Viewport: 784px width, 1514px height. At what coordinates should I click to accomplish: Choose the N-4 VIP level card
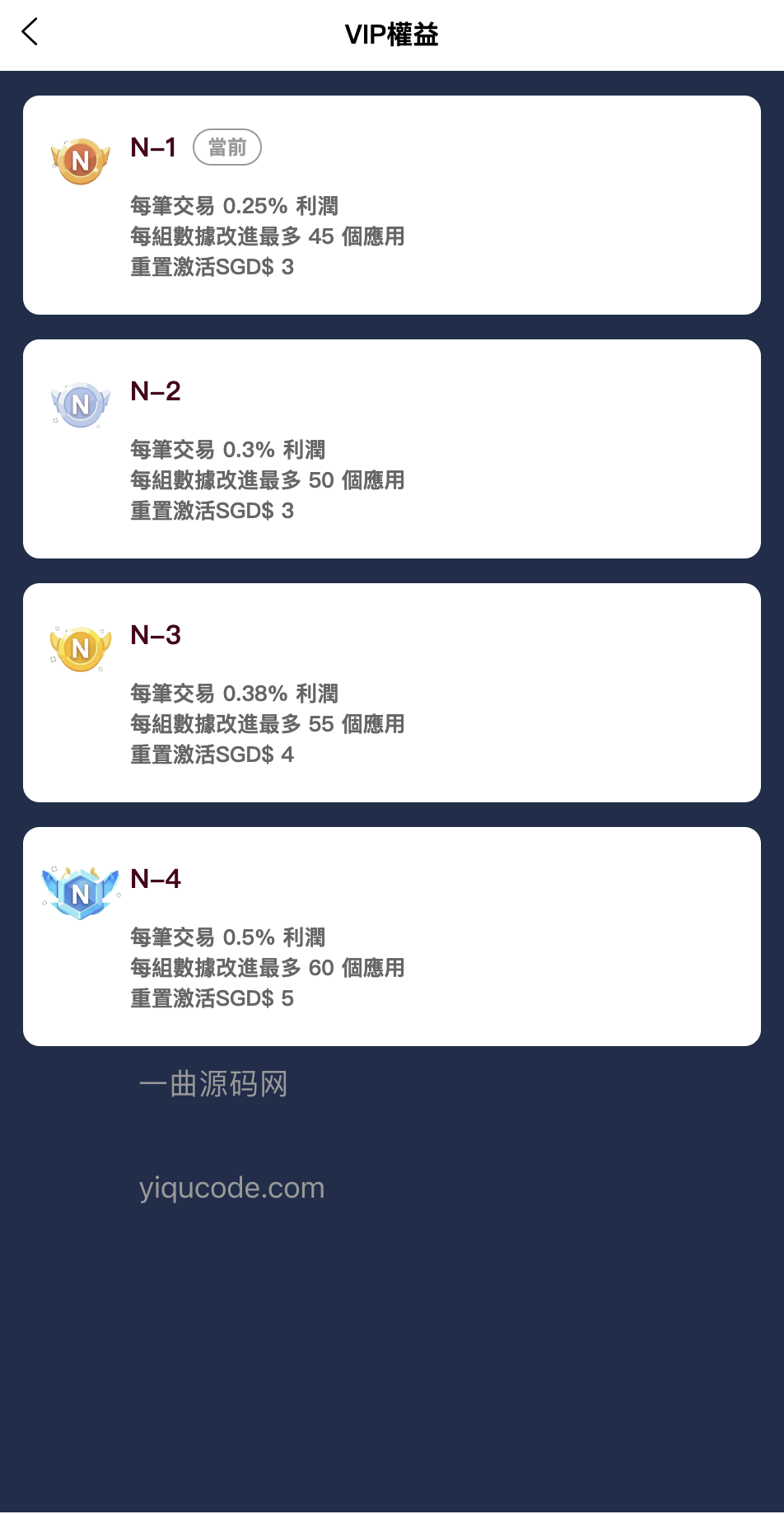pyautogui.click(x=392, y=937)
